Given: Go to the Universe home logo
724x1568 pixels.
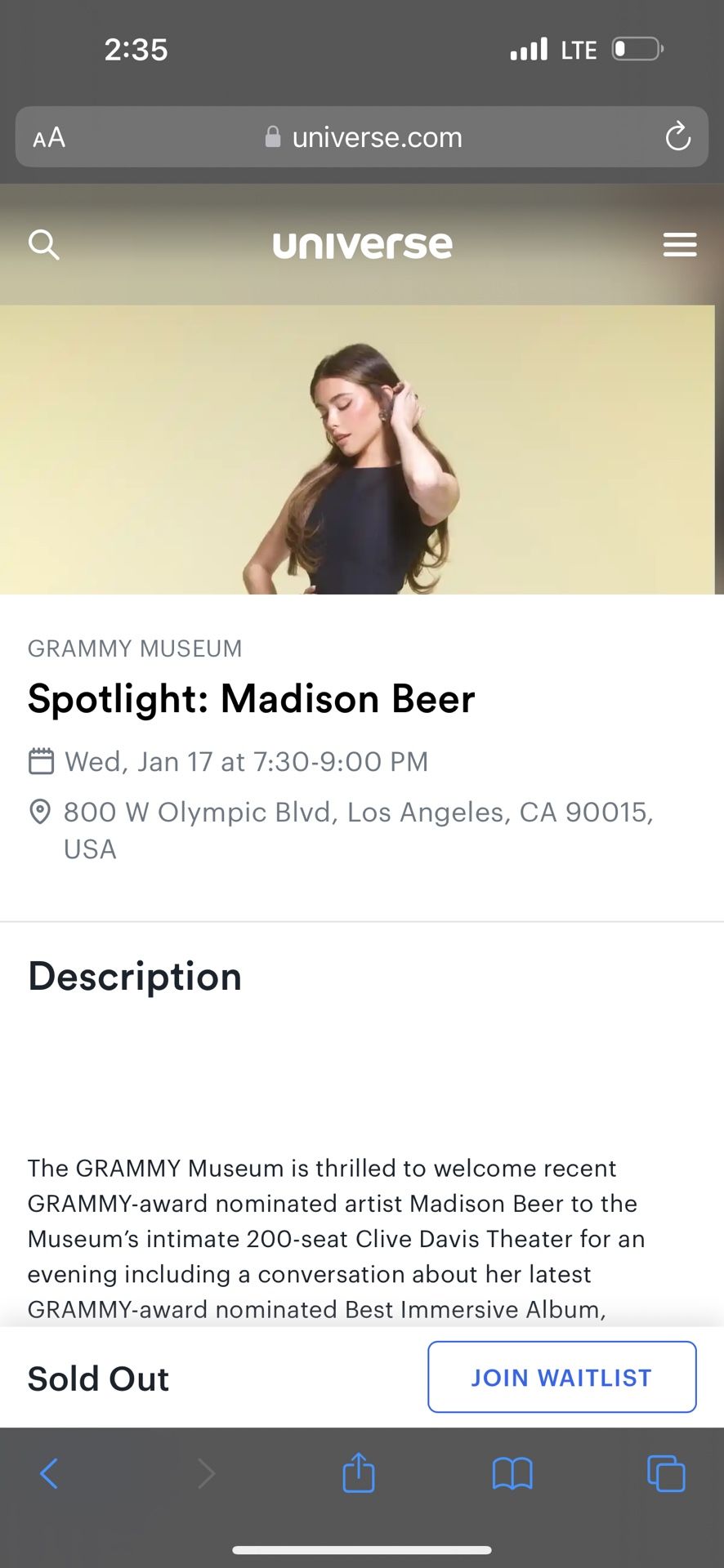Looking at the screenshot, I should (x=362, y=244).
